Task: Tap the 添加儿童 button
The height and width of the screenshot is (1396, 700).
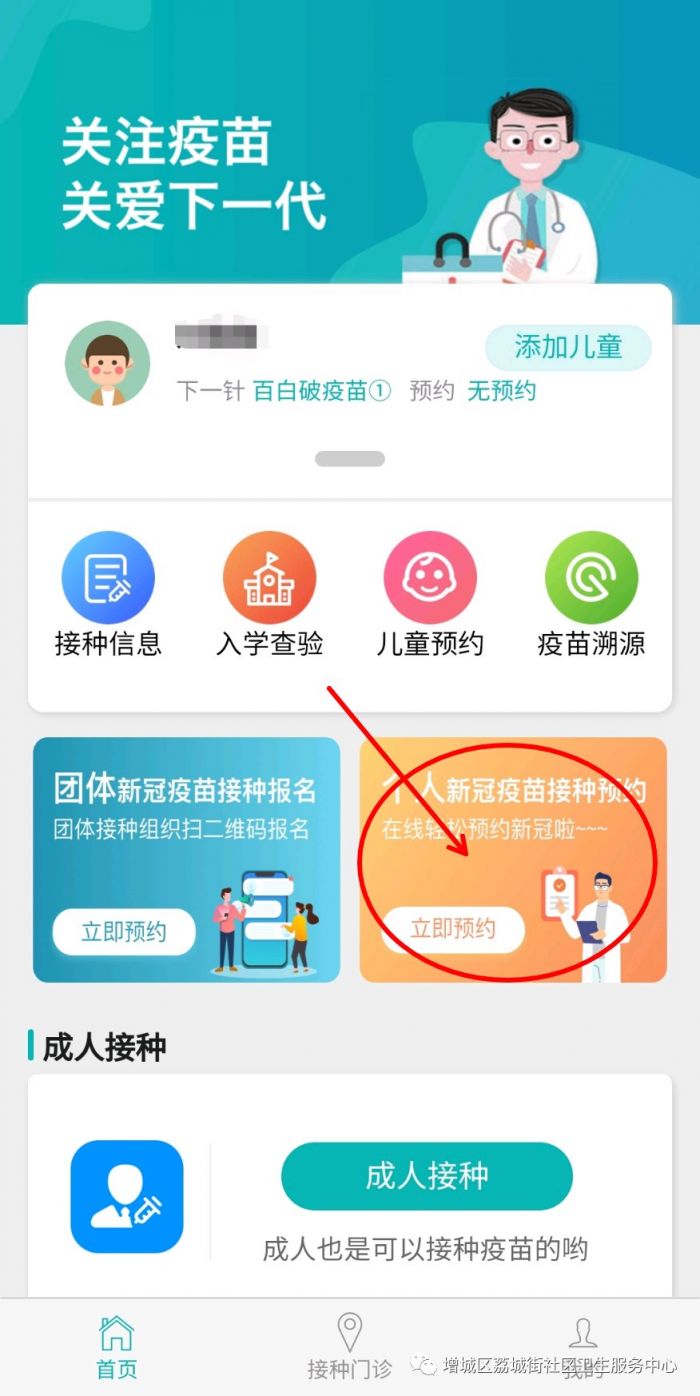Action: 568,348
